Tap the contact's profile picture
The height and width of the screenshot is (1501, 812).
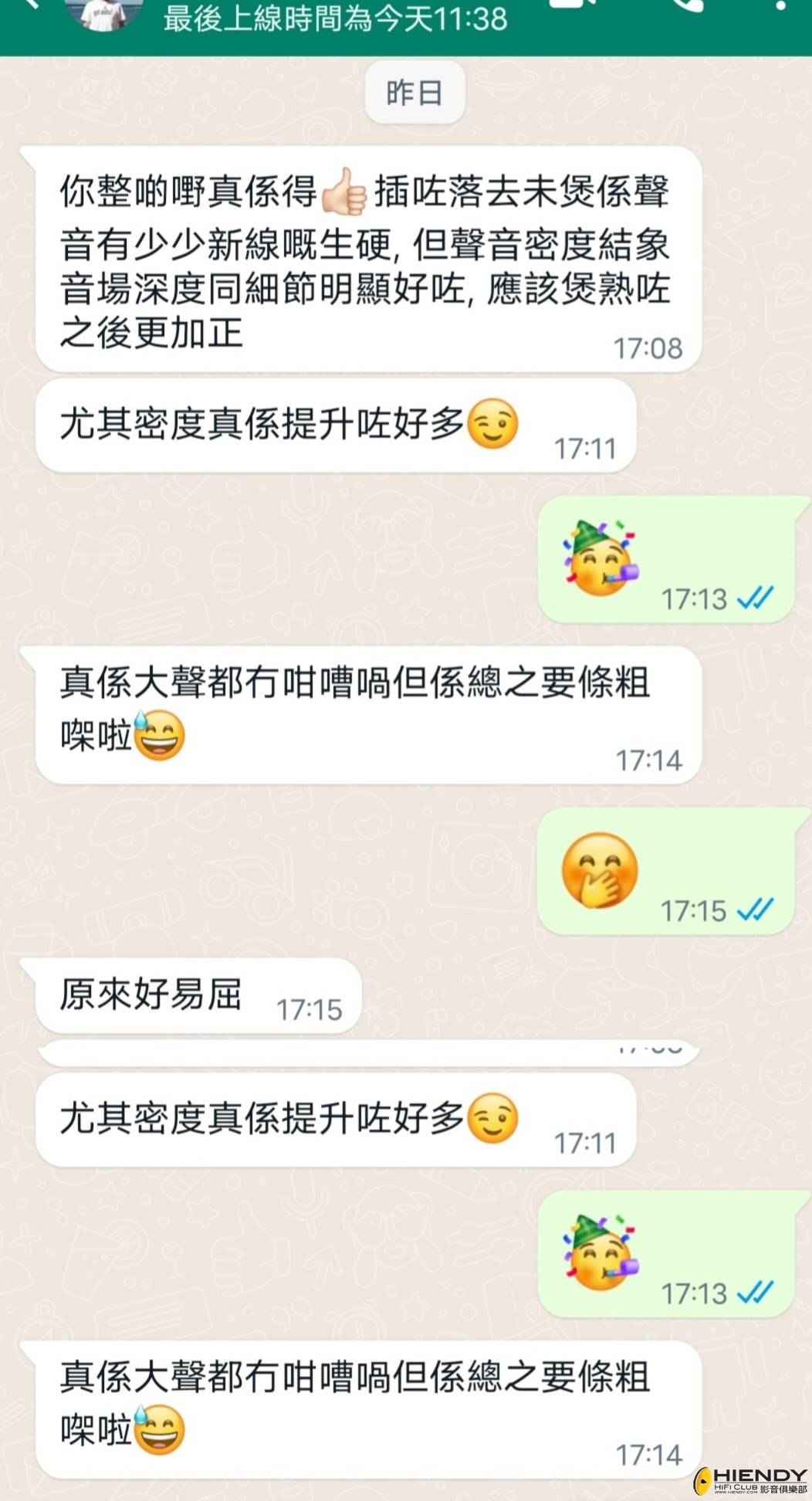pos(103,13)
